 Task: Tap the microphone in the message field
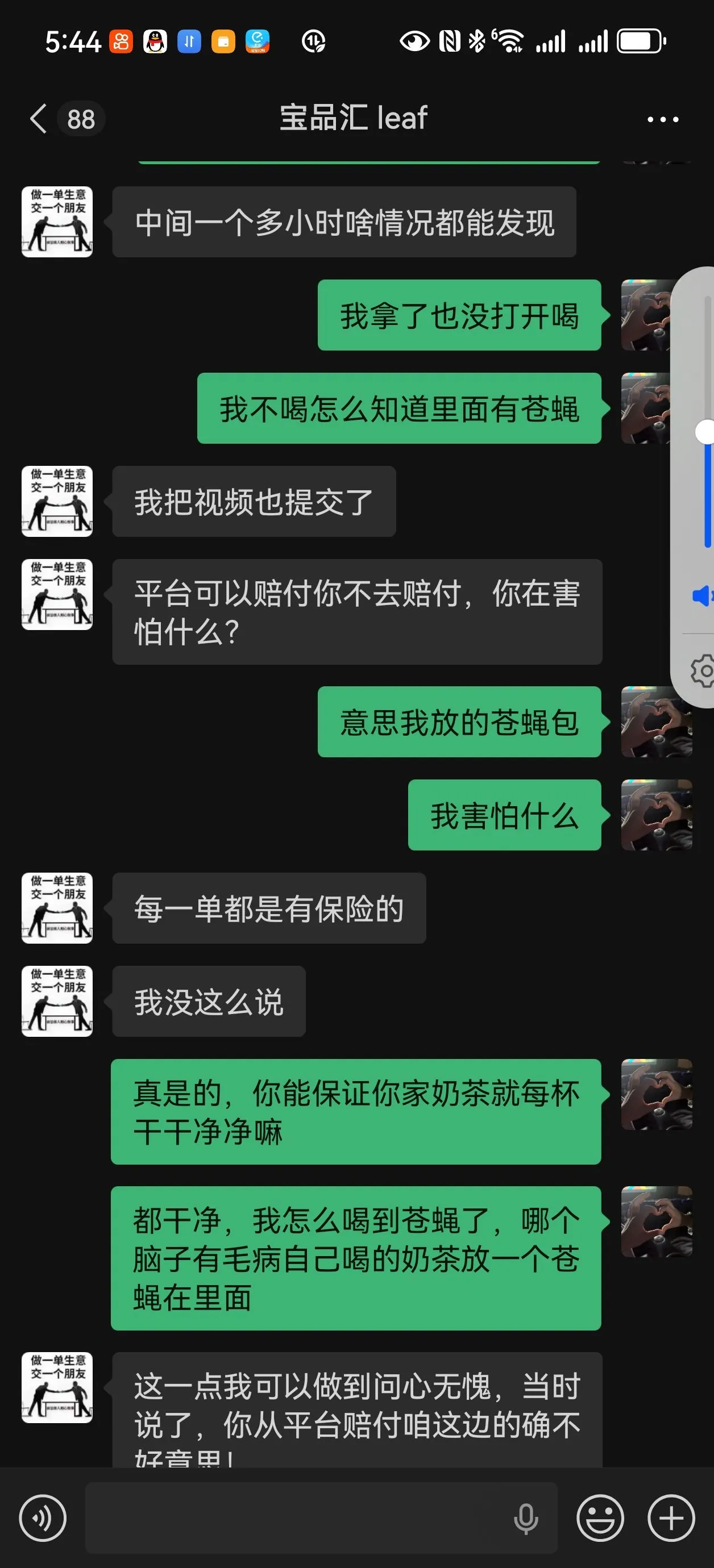(526, 1518)
